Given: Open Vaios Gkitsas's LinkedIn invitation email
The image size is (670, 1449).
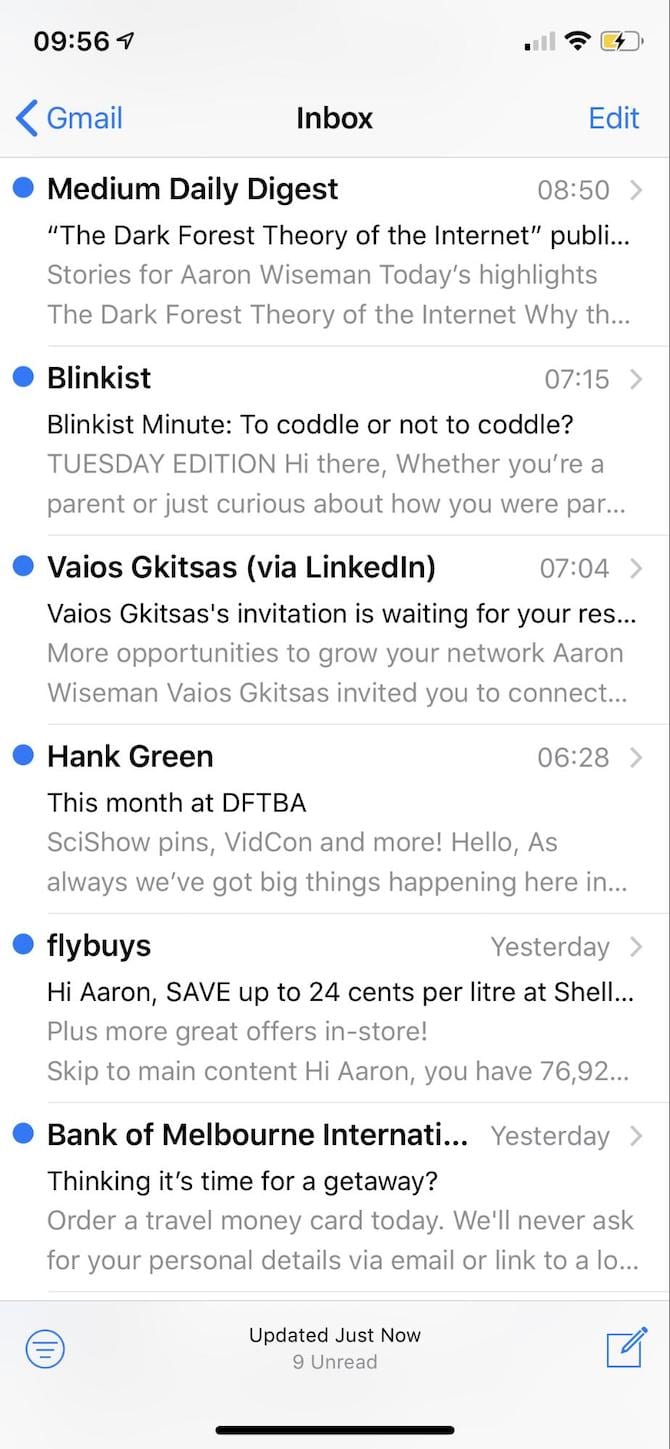Looking at the screenshot, I should coord(338,630).
